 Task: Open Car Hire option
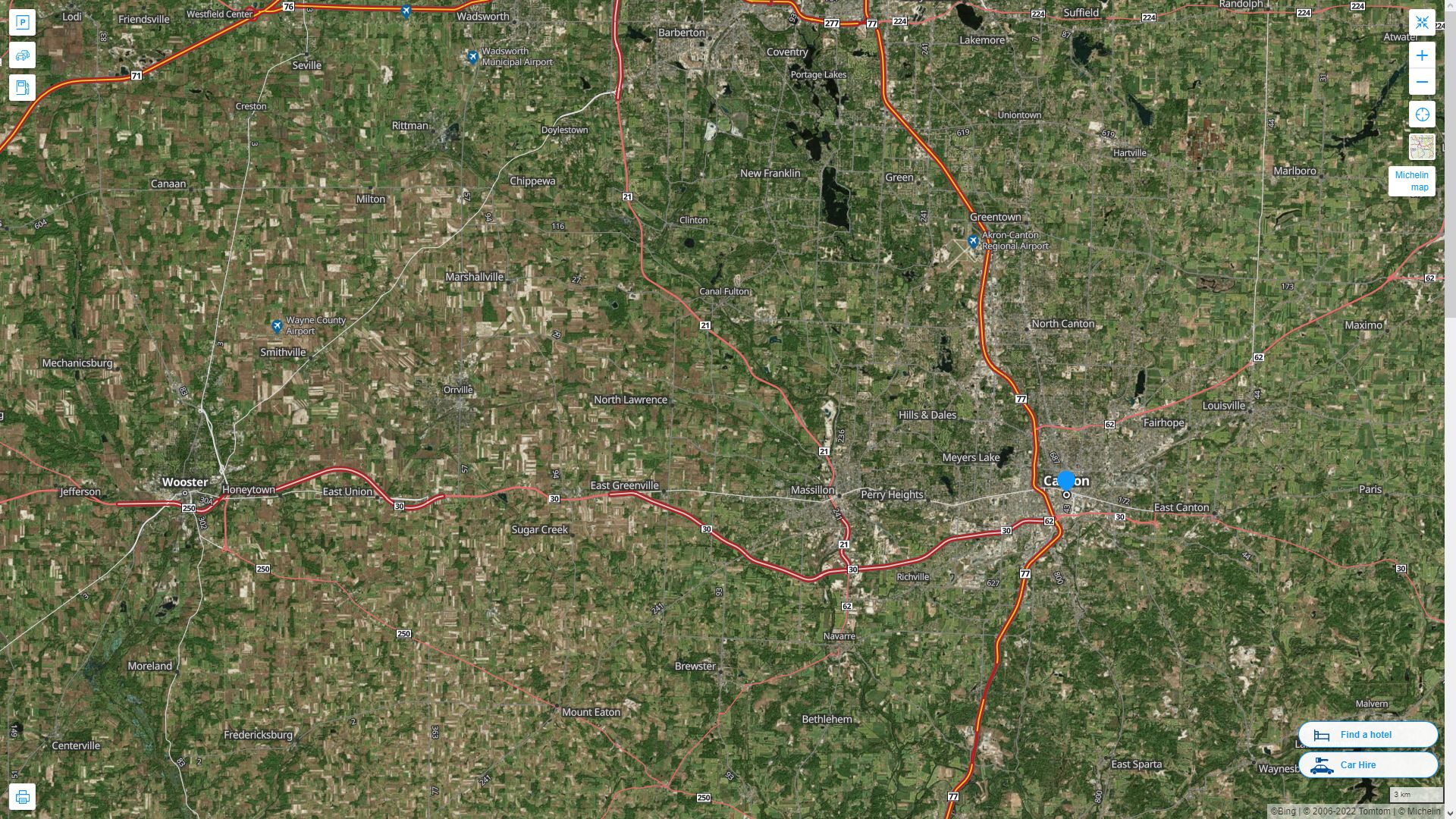point(1367,764)
